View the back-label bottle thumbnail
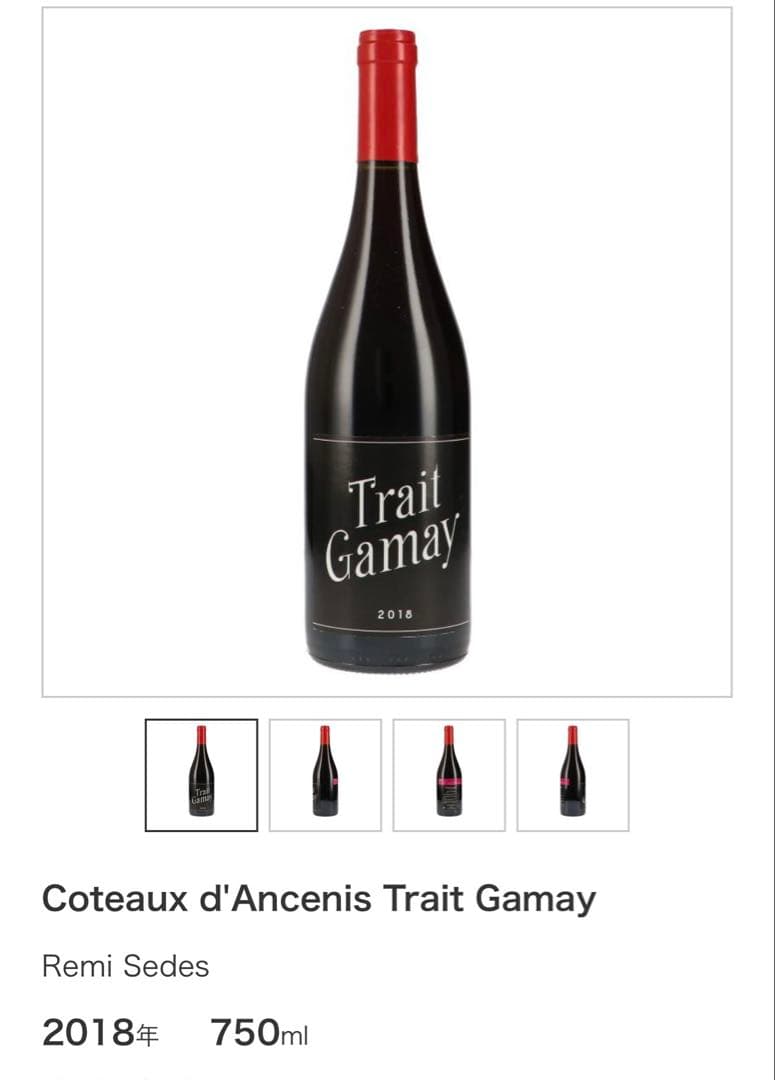 (449, 775)
